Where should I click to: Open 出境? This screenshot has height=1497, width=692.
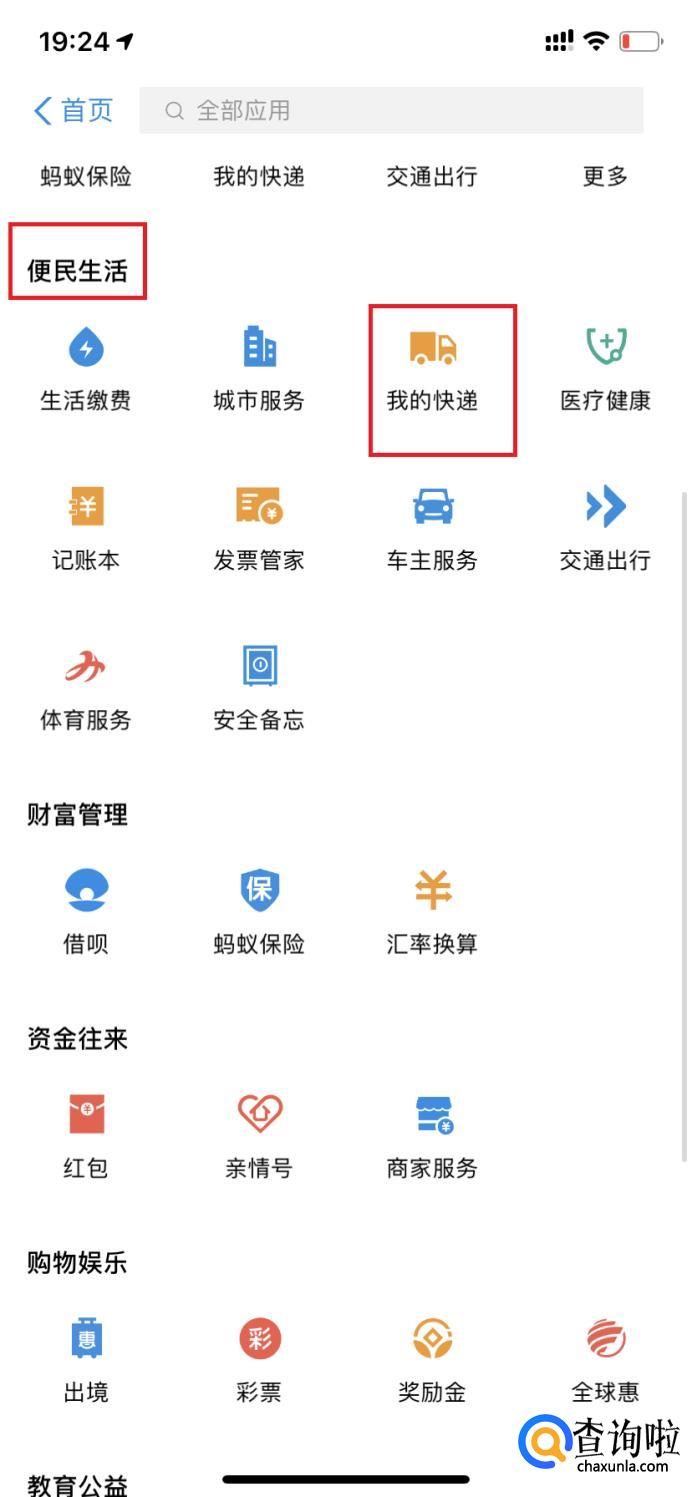pyautogui.click(x=86, y=1362)
